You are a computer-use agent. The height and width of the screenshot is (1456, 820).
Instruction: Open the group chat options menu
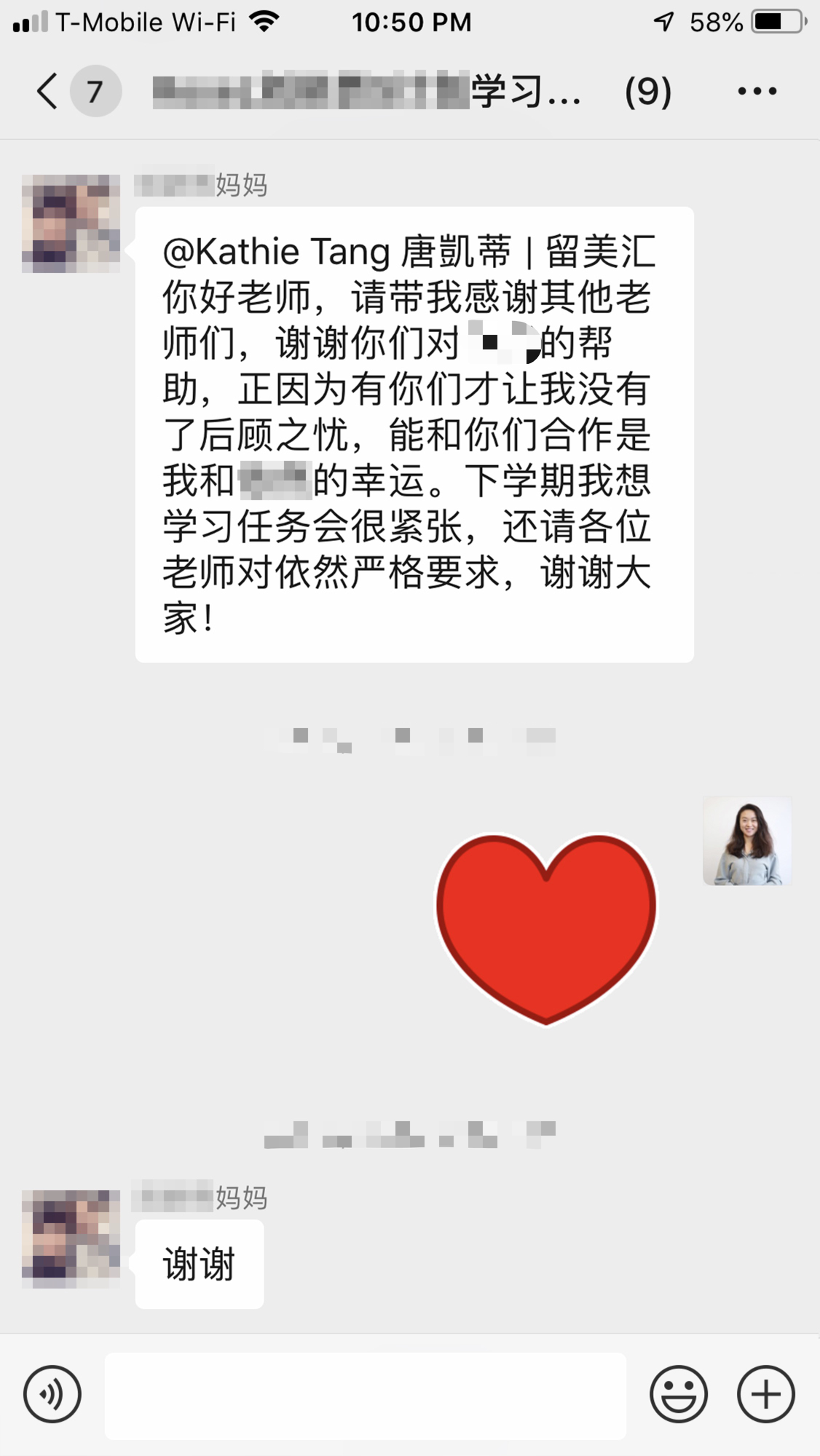point(757,92)
